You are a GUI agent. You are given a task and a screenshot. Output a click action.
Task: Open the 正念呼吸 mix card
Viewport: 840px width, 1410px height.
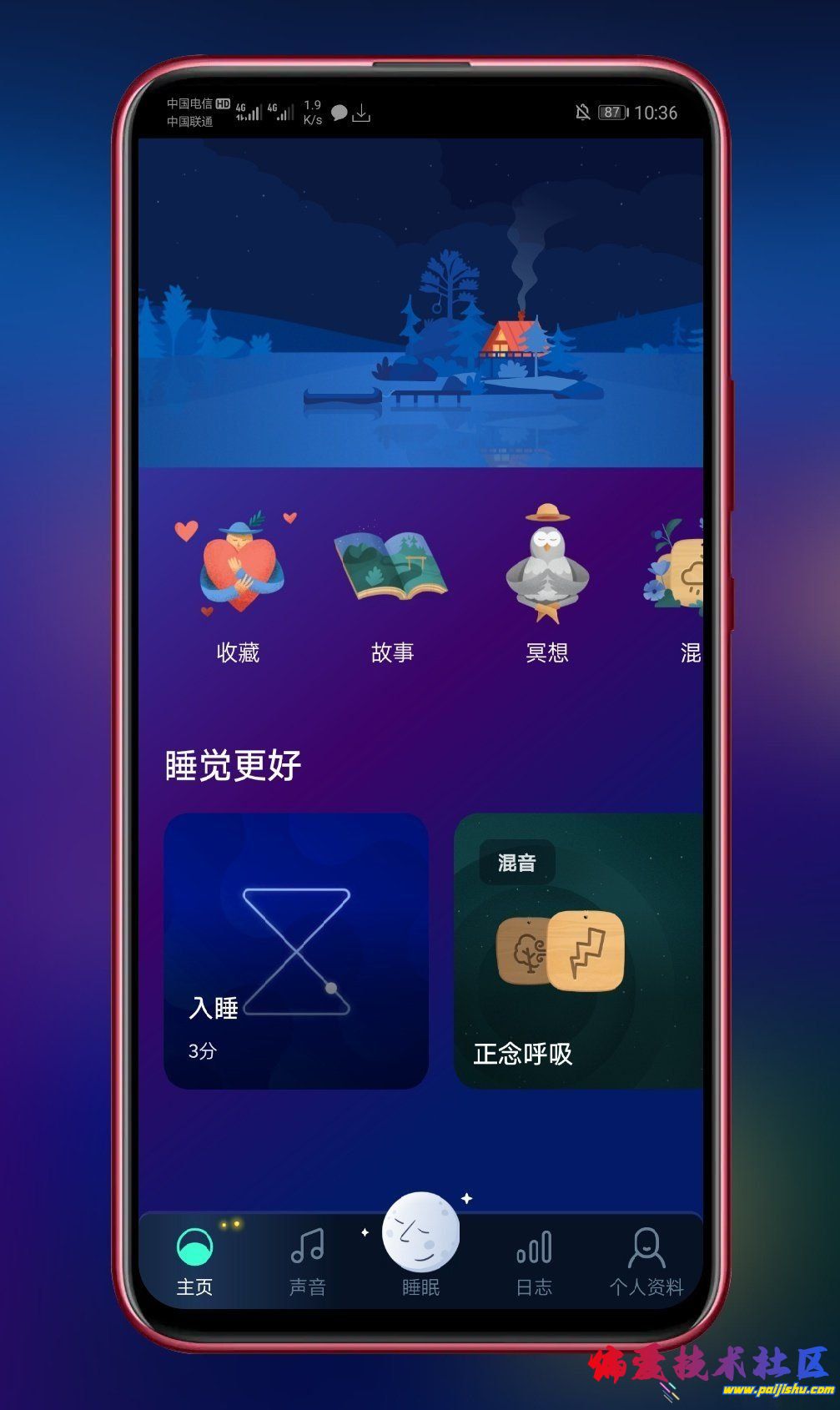click(578, 951)
